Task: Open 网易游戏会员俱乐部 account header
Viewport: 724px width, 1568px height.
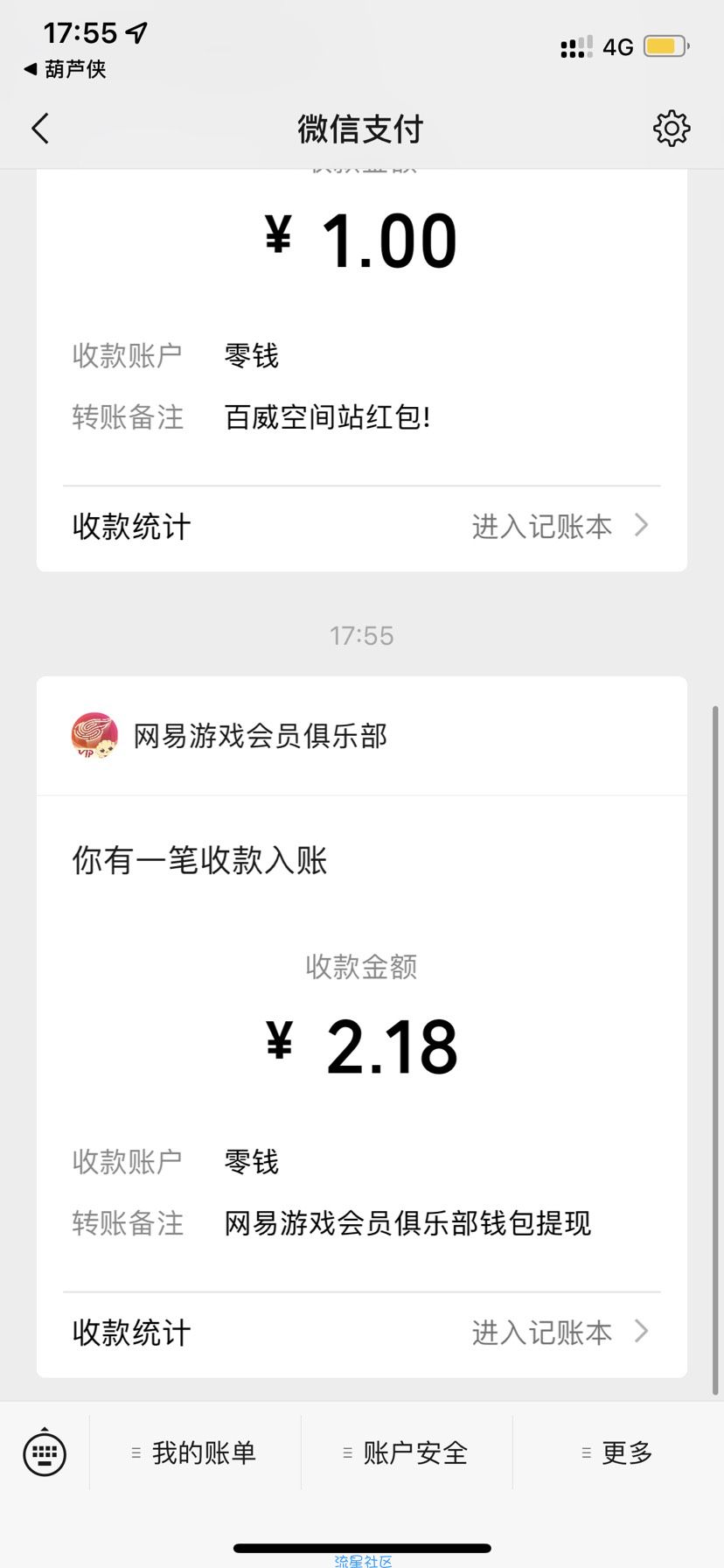Action: [361, 736]
